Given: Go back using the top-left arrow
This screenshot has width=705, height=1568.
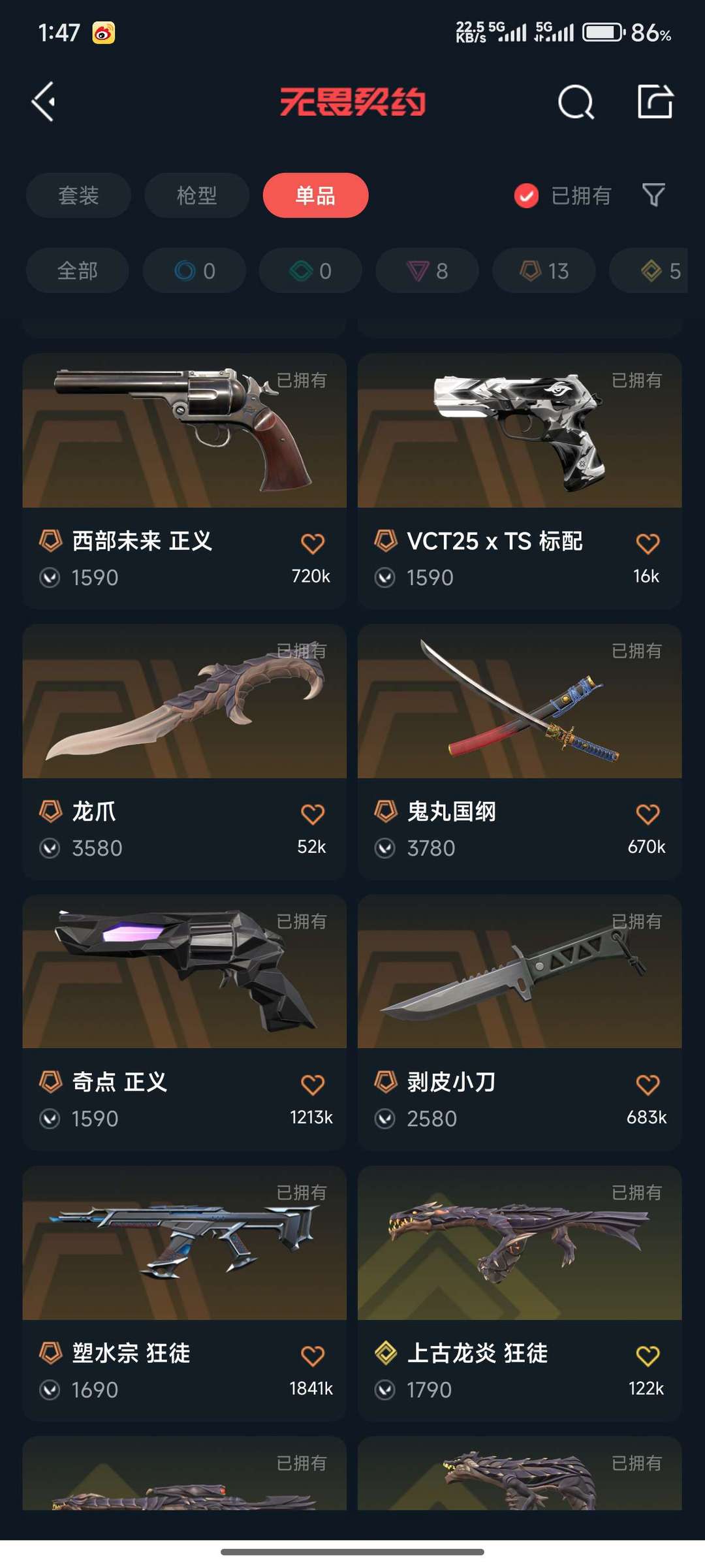Looking at the screenshot, I should coord(44,102).
